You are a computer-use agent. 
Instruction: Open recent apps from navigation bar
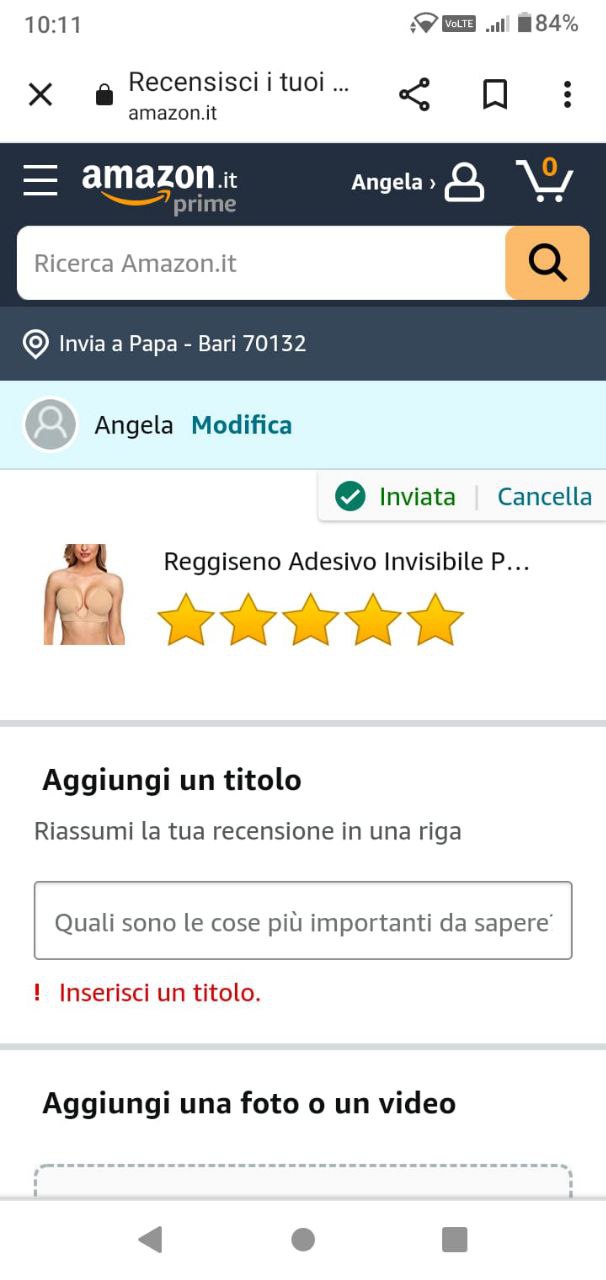coord(454,1240)
